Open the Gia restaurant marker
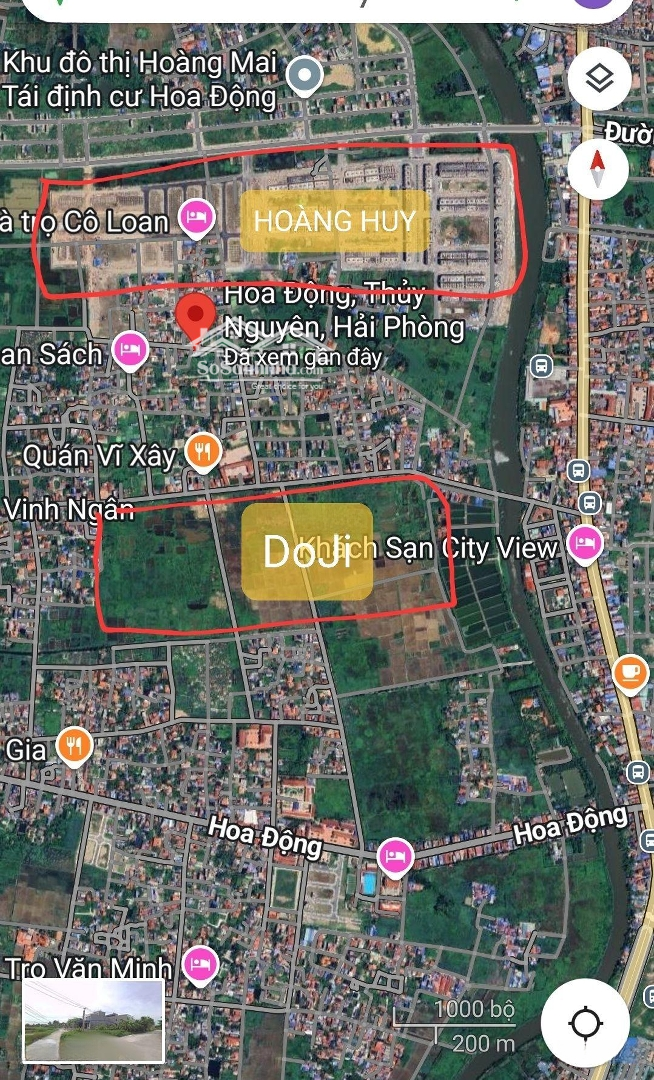 (73, 746)
